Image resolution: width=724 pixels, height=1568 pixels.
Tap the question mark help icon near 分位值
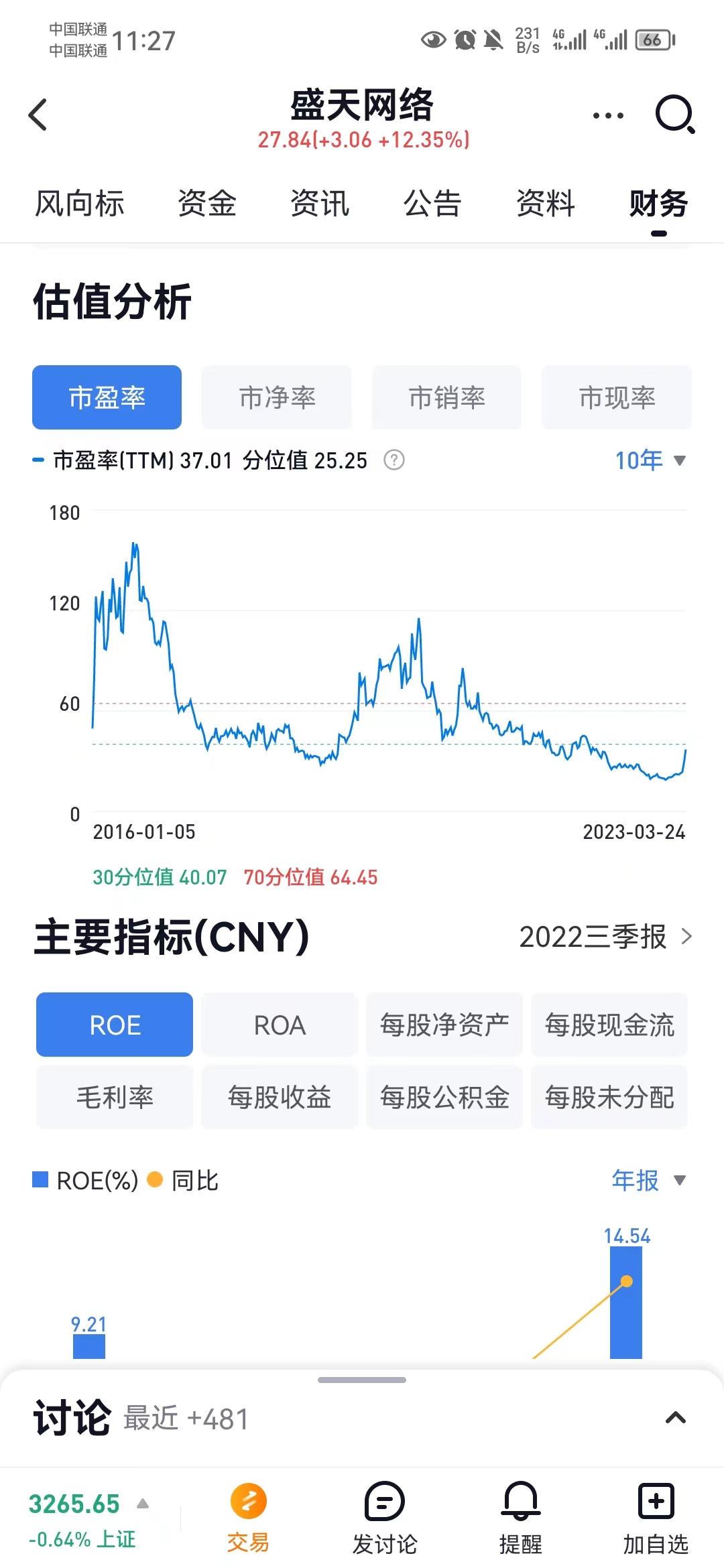395,460
